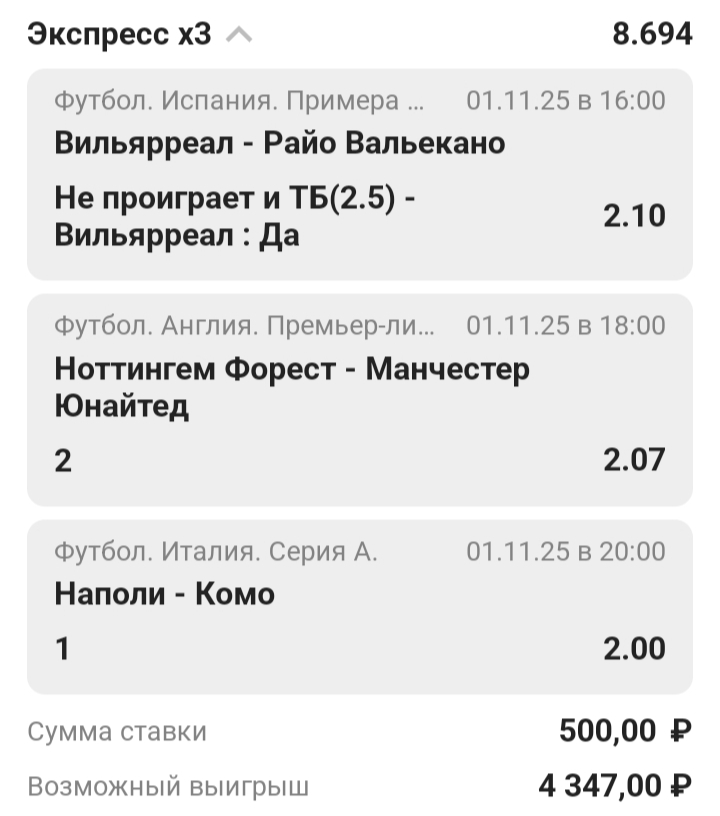The image size is (720, 816).
Task: Open the Вильярреал - Райо Вальекано bet
Action: click(359, 175)
